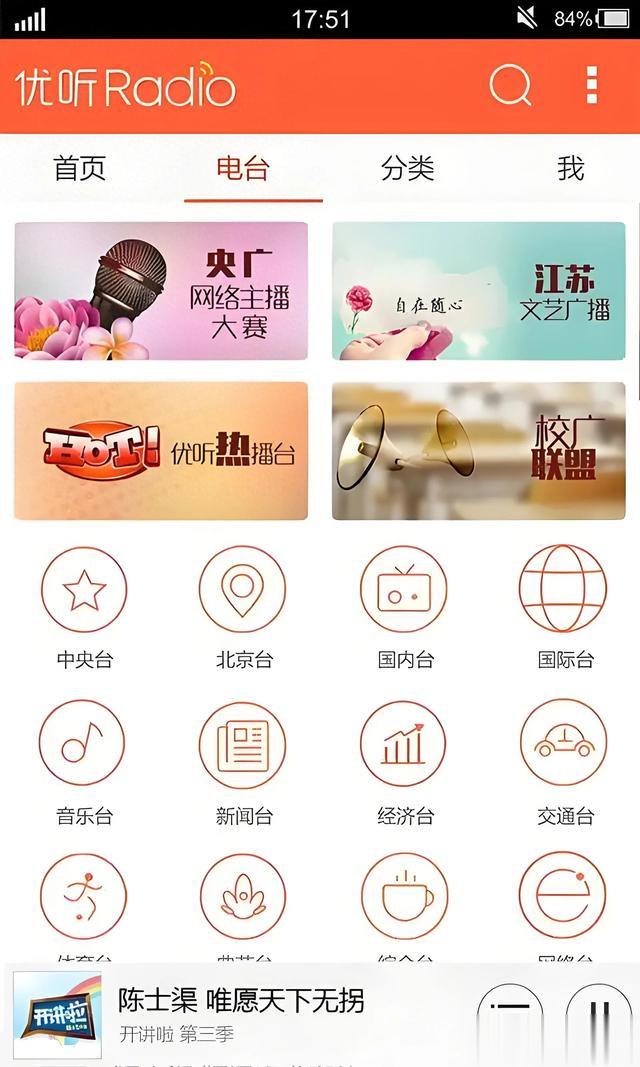This screenshot has height=1067, width=640.
Task: Open the 江苏文艺广播 banner
Action: click(x=479, y=291)
